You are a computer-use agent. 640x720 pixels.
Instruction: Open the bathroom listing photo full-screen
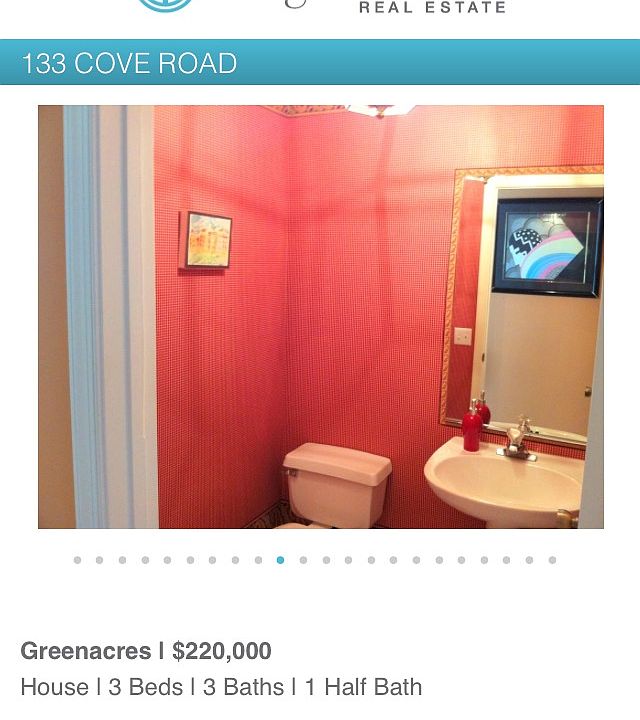(x=320, y=316)
